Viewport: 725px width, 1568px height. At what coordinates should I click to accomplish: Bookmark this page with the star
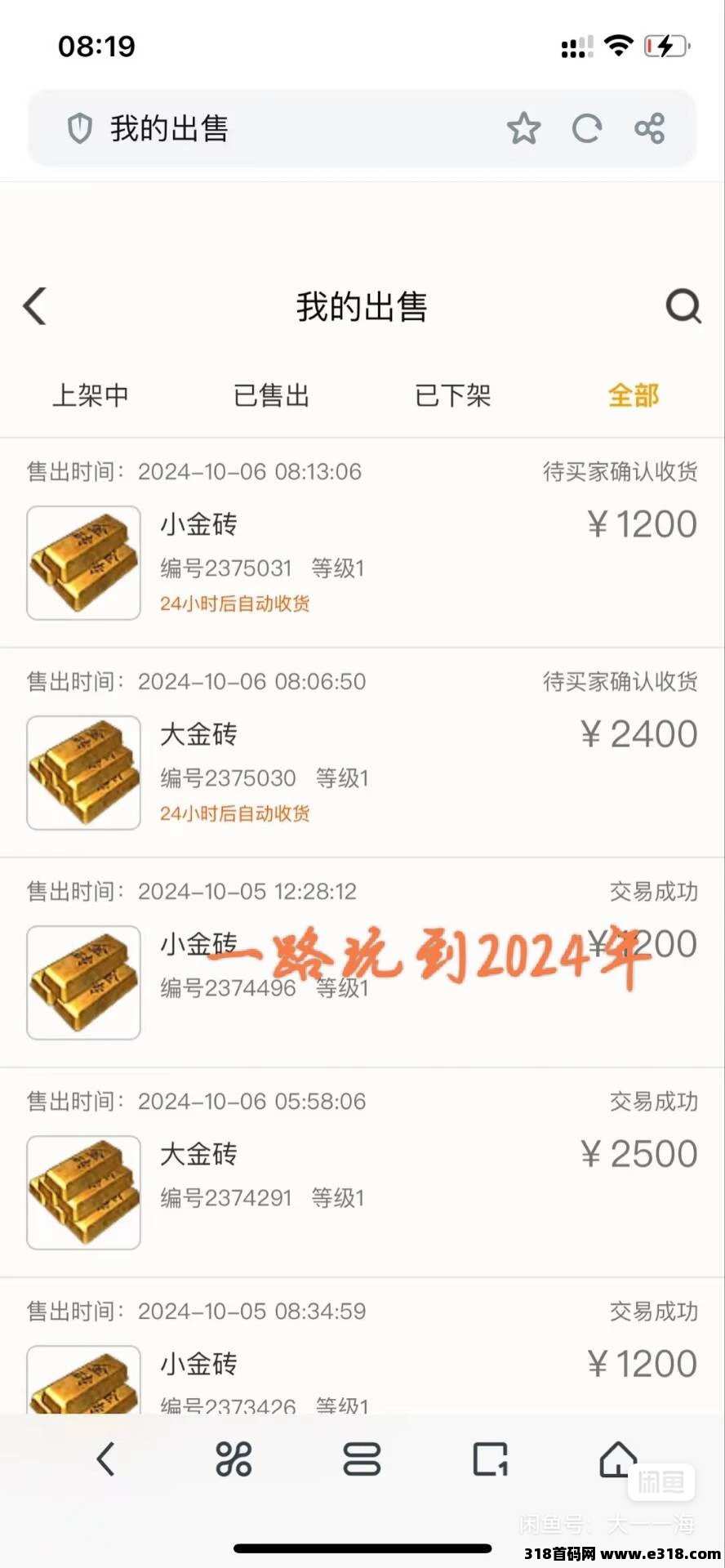click(523, 129)
